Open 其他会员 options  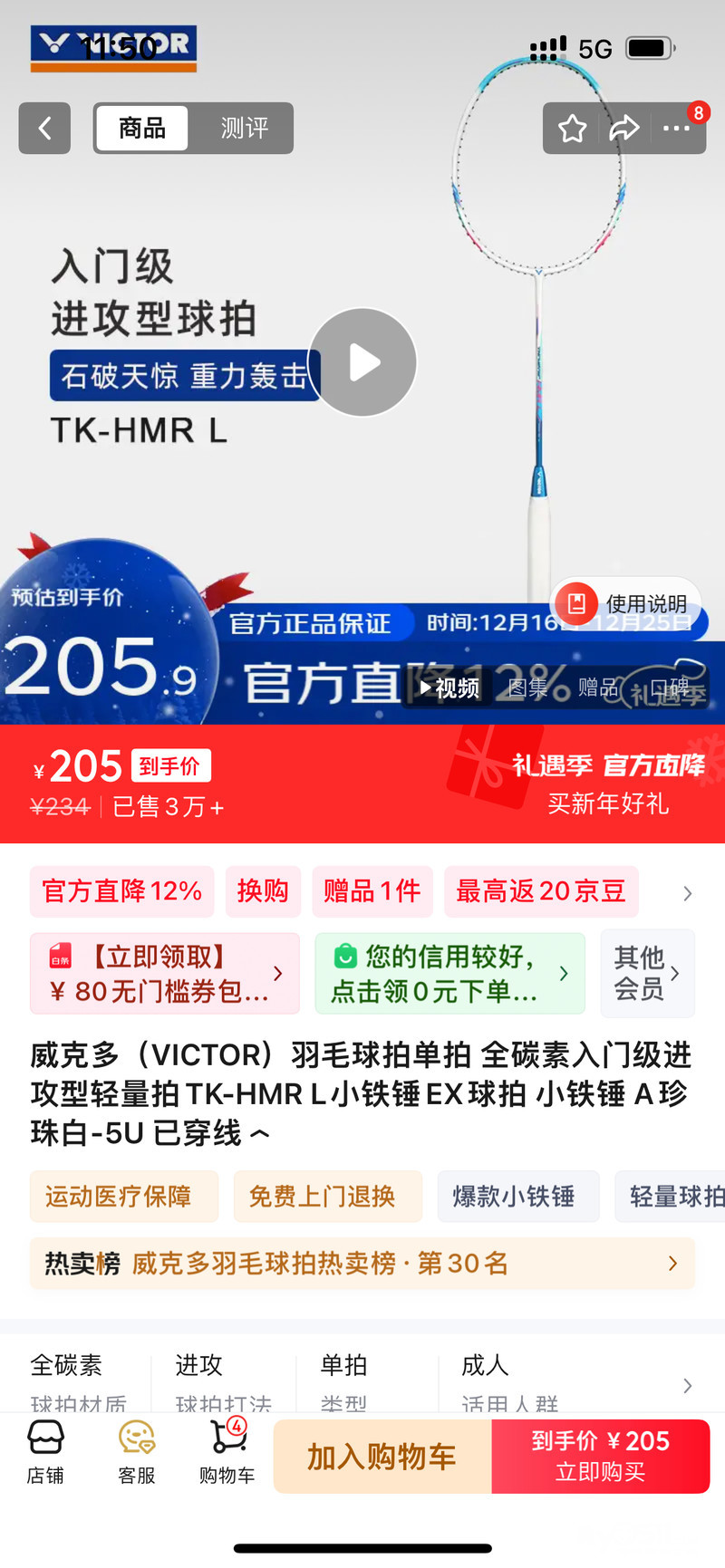click(647, 974)
